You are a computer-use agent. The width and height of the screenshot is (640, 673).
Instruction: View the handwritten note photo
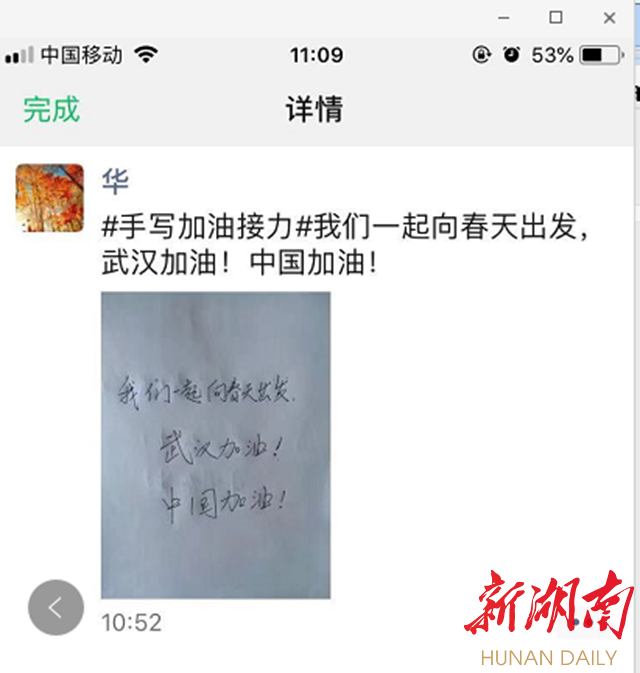[215, 445]
